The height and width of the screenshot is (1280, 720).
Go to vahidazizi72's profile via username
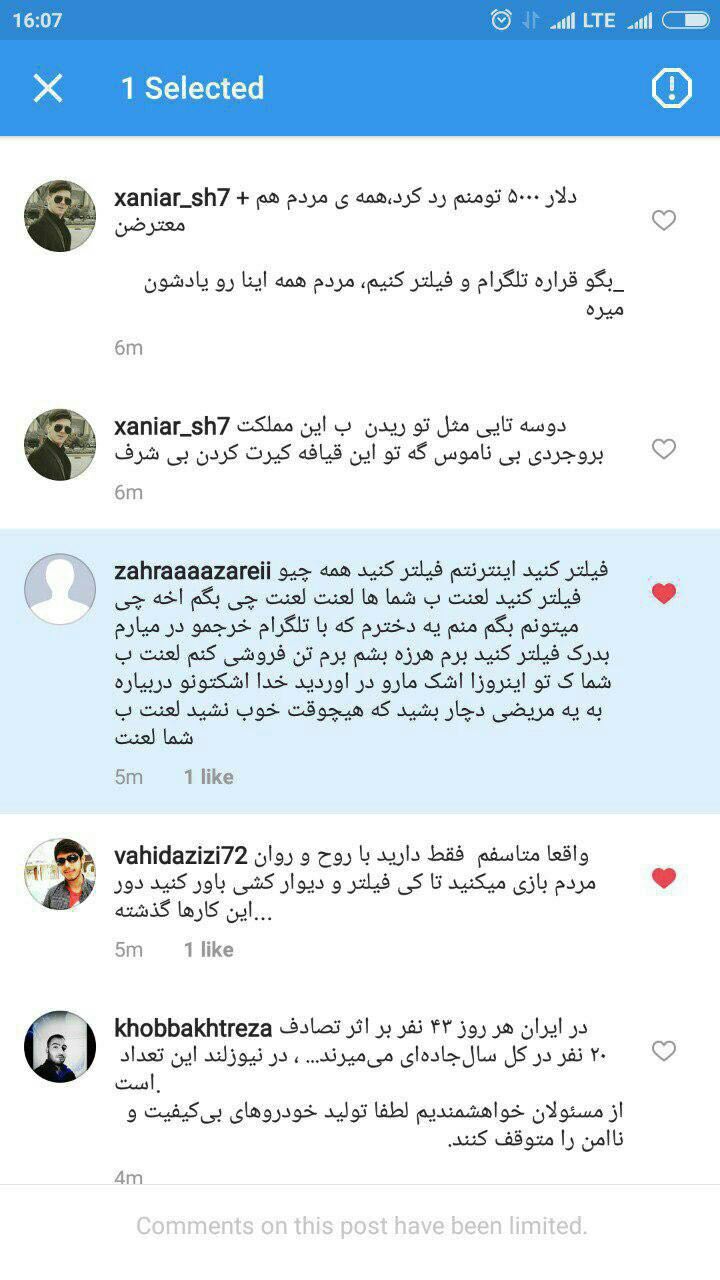(181, 856)
